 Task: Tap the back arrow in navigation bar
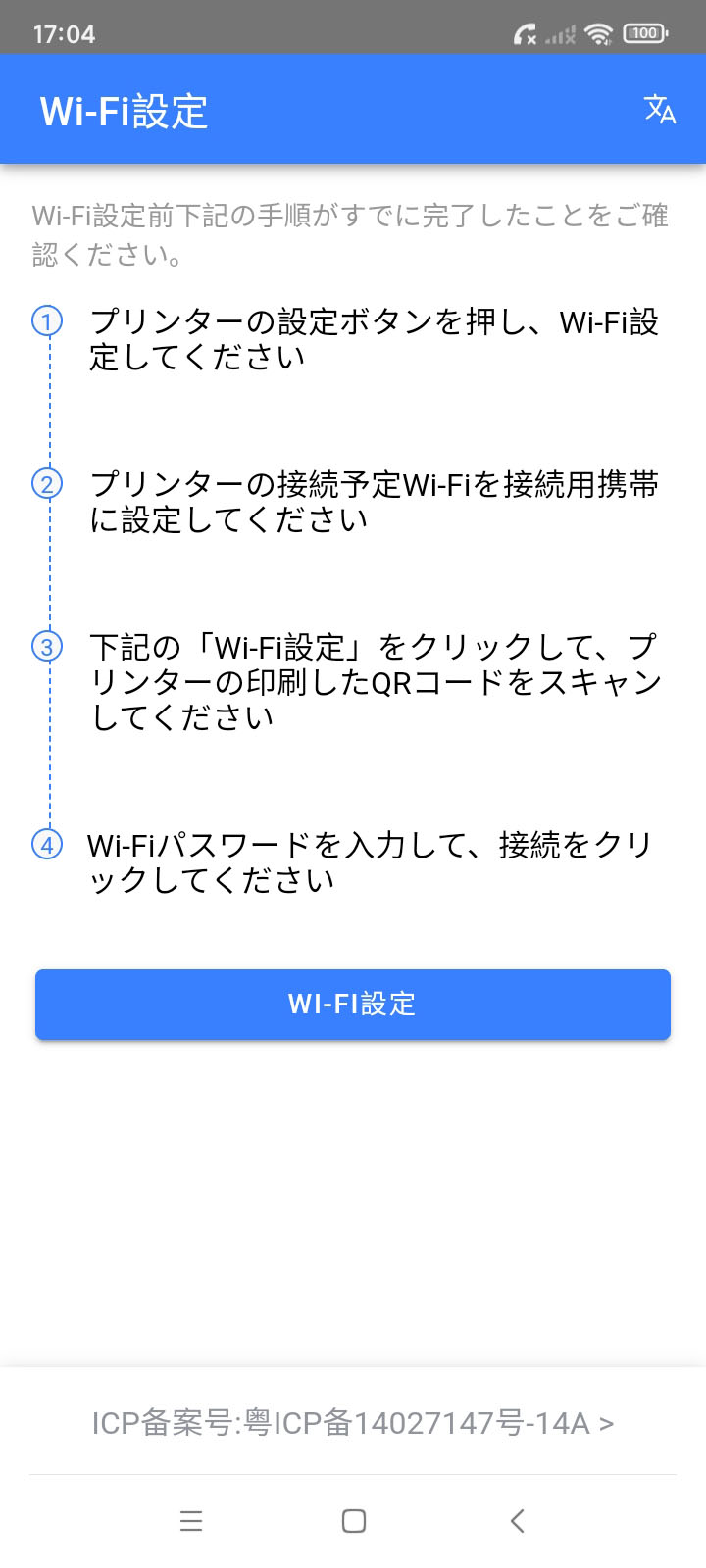coord(517,1521)
